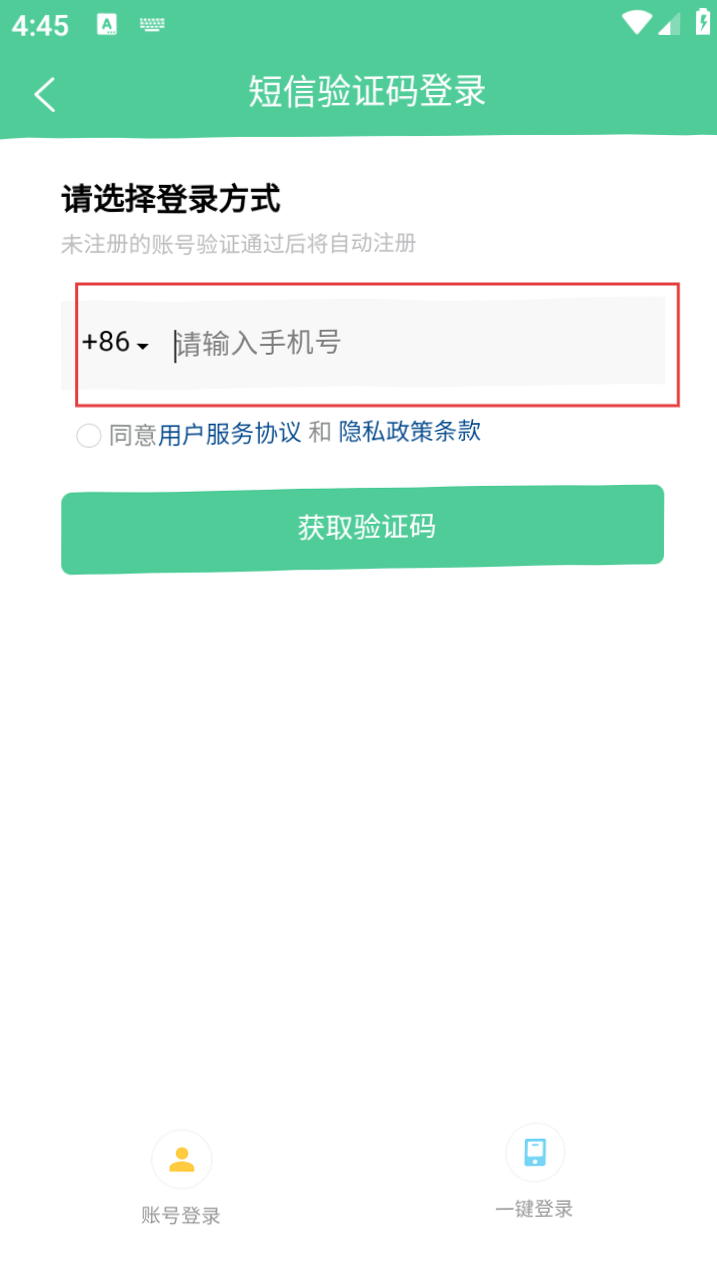Choose 一键登录 option
Screen dimensions: 717x1275
click(x=535, y=1170)
